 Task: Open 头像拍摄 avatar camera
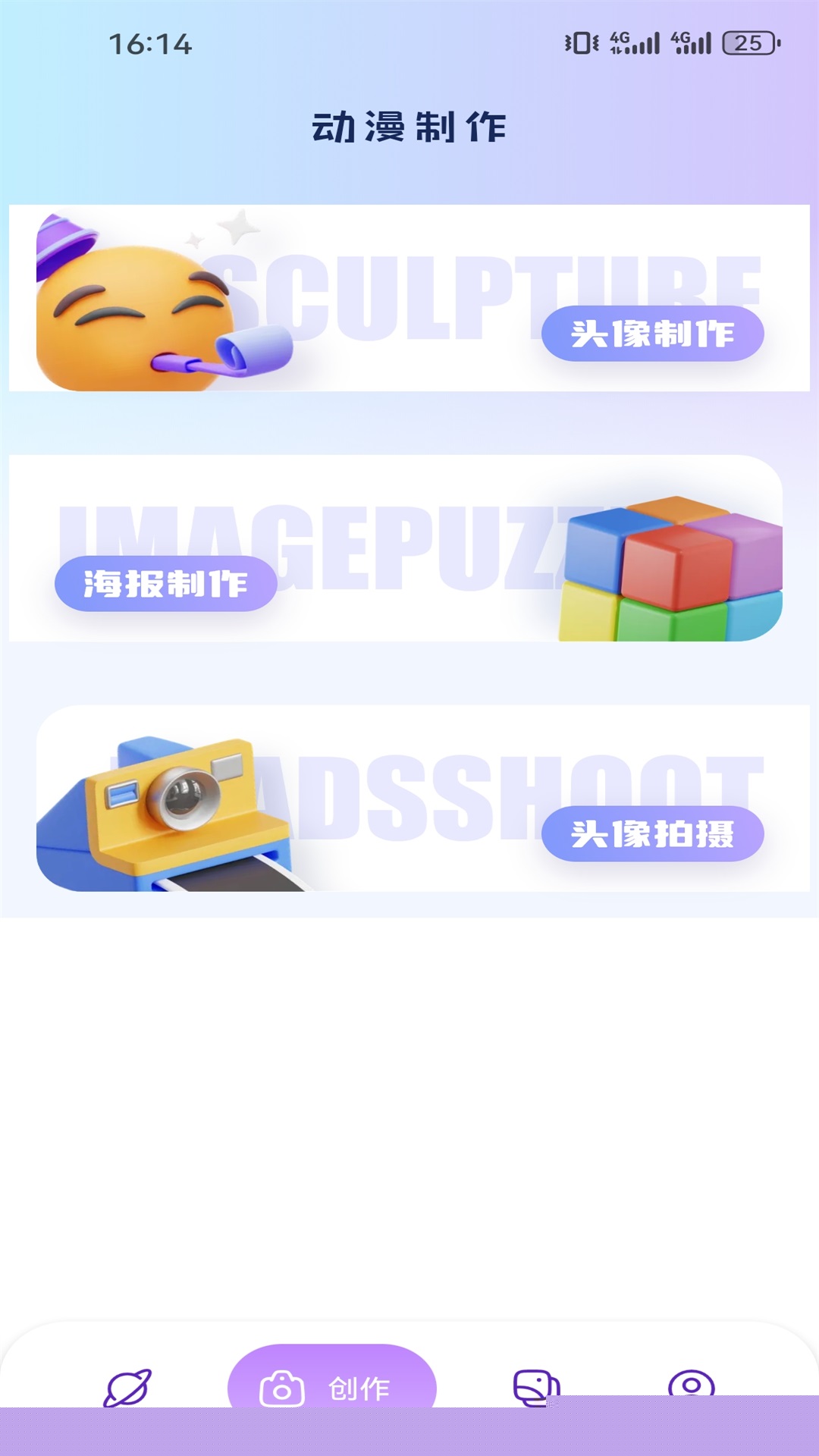click(x=652, y=834)
